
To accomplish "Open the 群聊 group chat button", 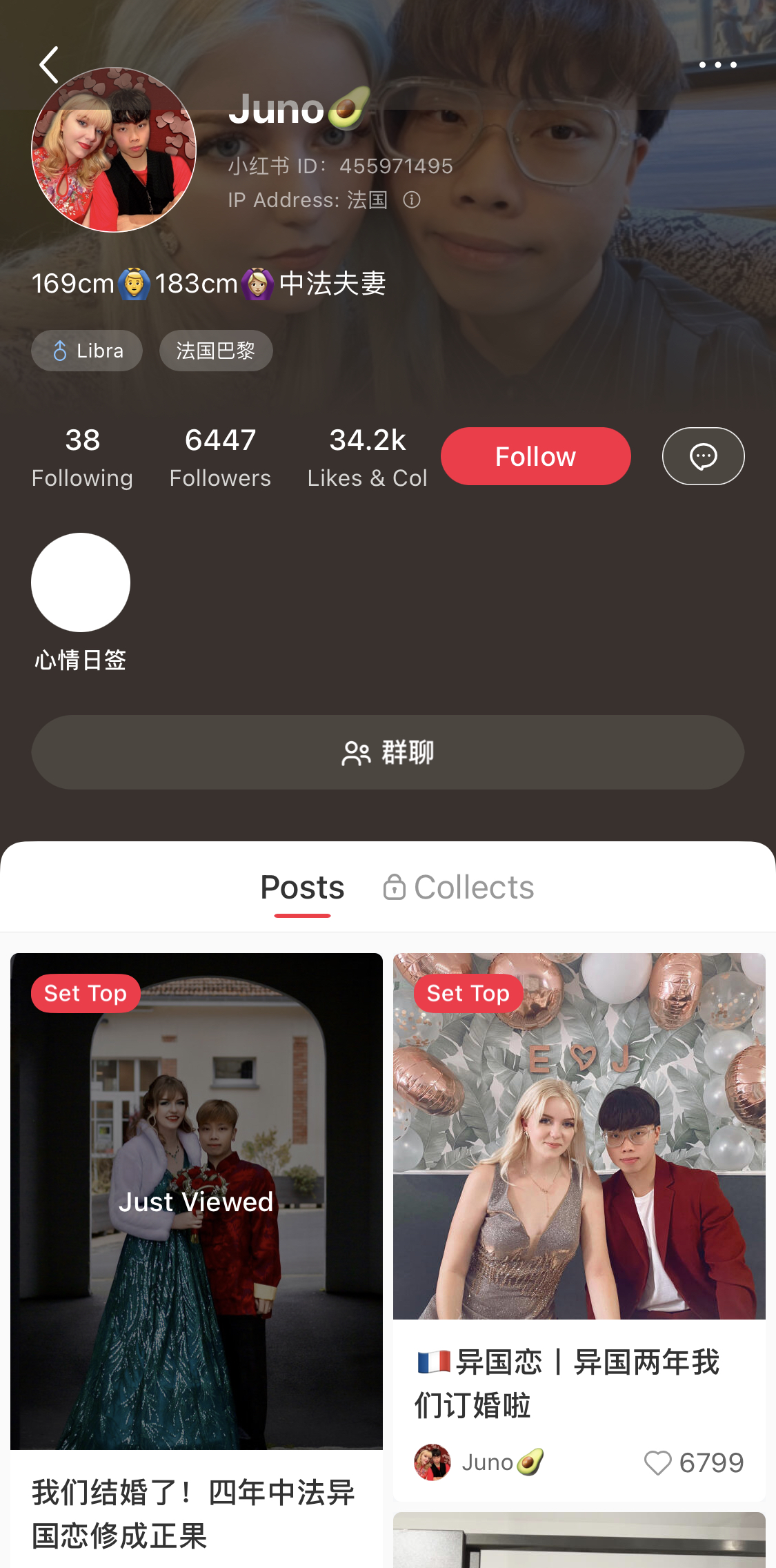I will click(388, 752).
